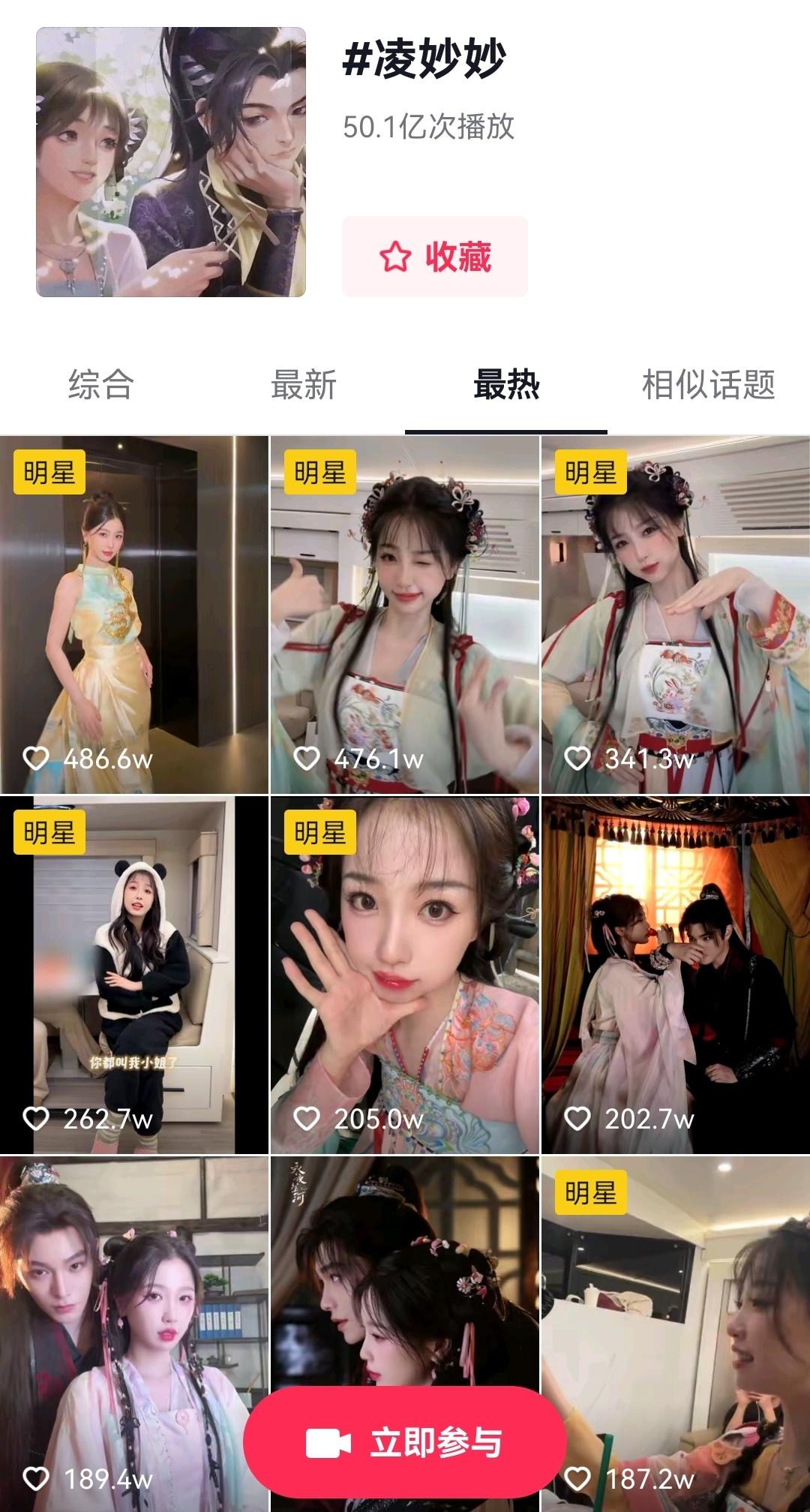Viewport: 810px width, 1512px height.
Task: Switch to the 综合 tab
Action: point(101,385)
